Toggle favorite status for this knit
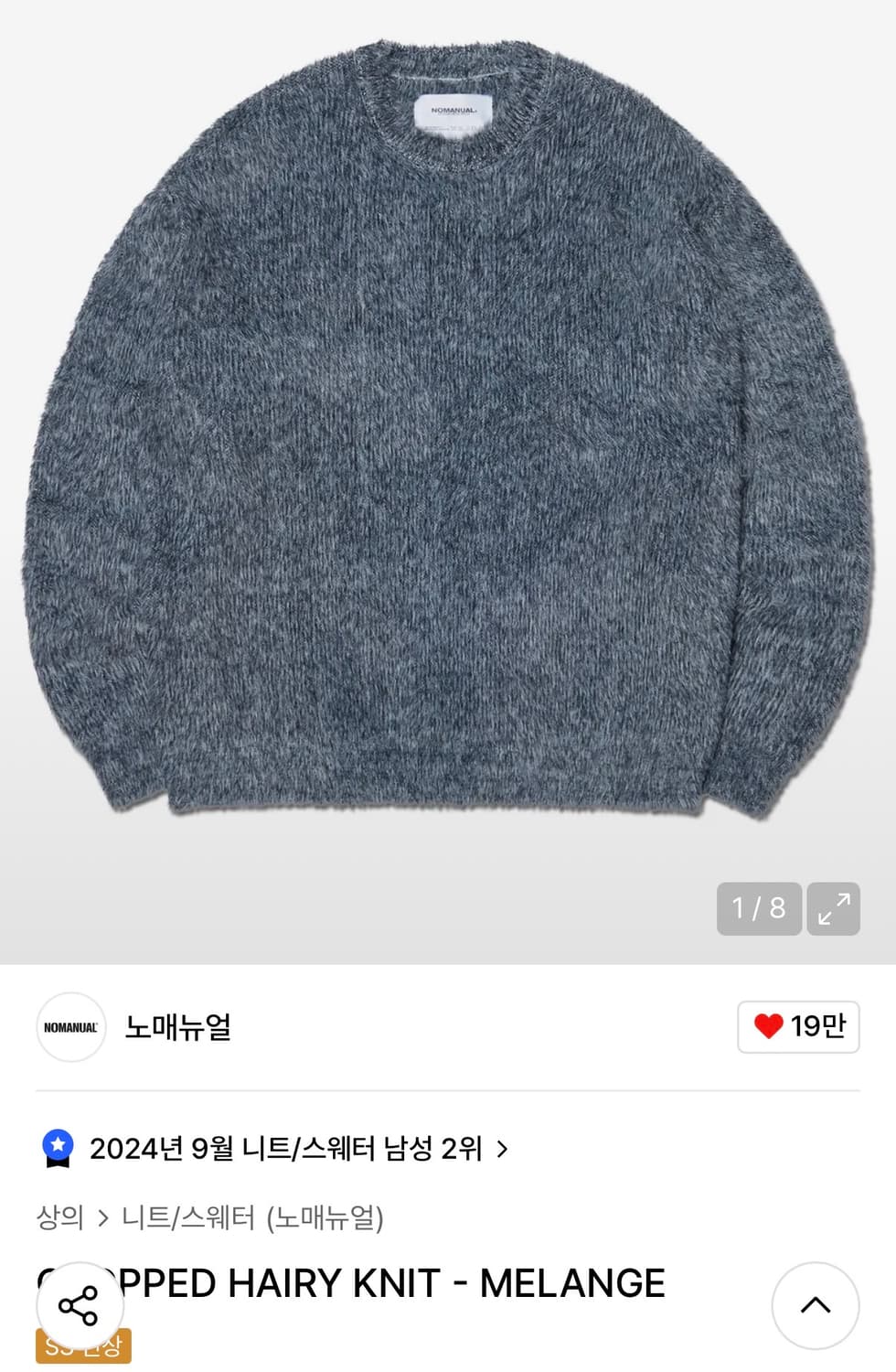896x1372 pixels. click(x=797, y=1027)
